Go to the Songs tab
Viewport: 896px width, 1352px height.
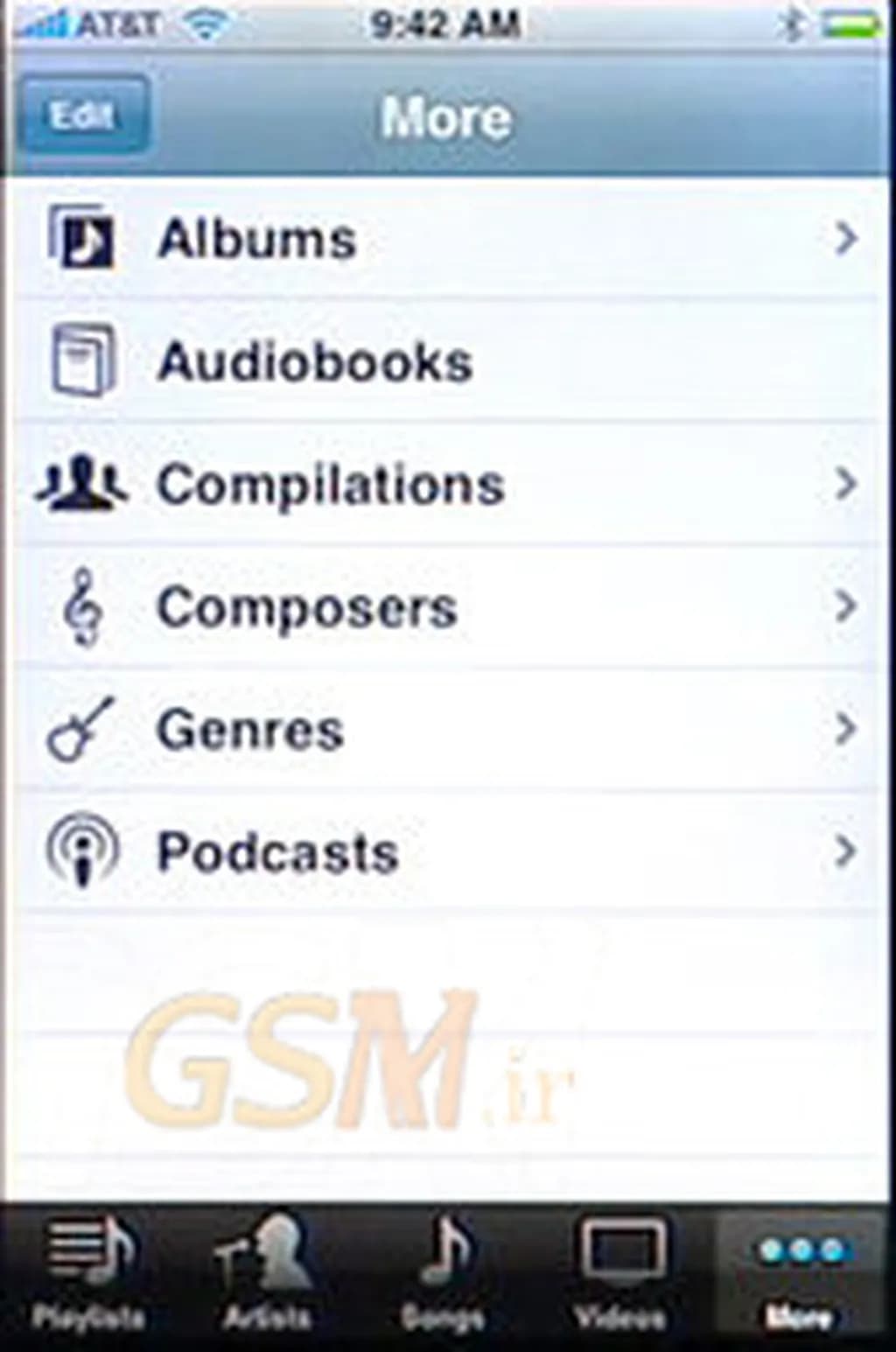coord(444,1274)
